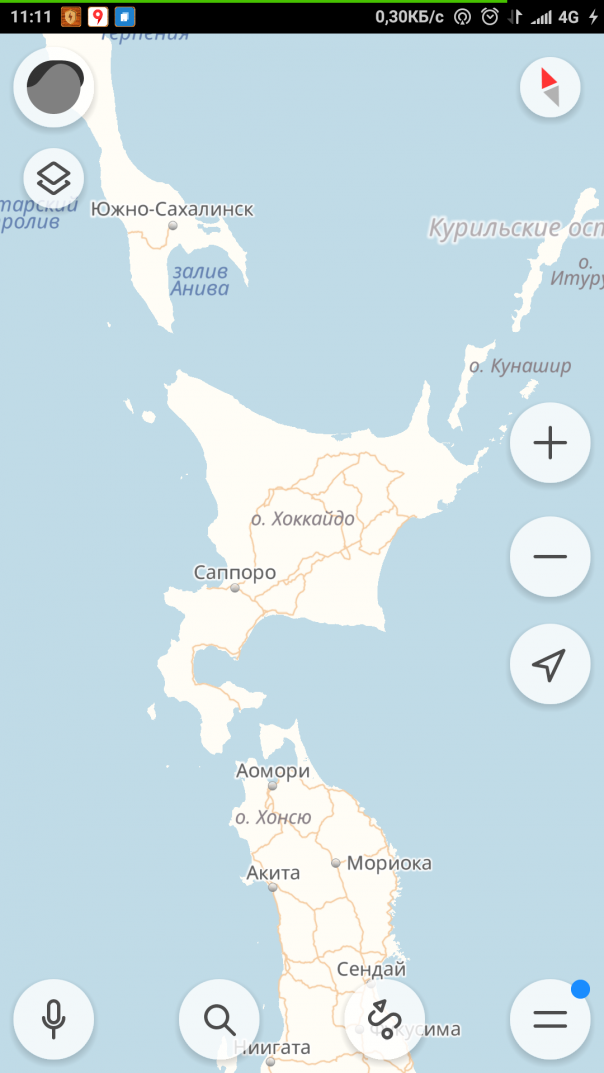Viewport: 604px width, 1073px height.
Task: Start voice search with microphone
Action: click(54, 1019)
